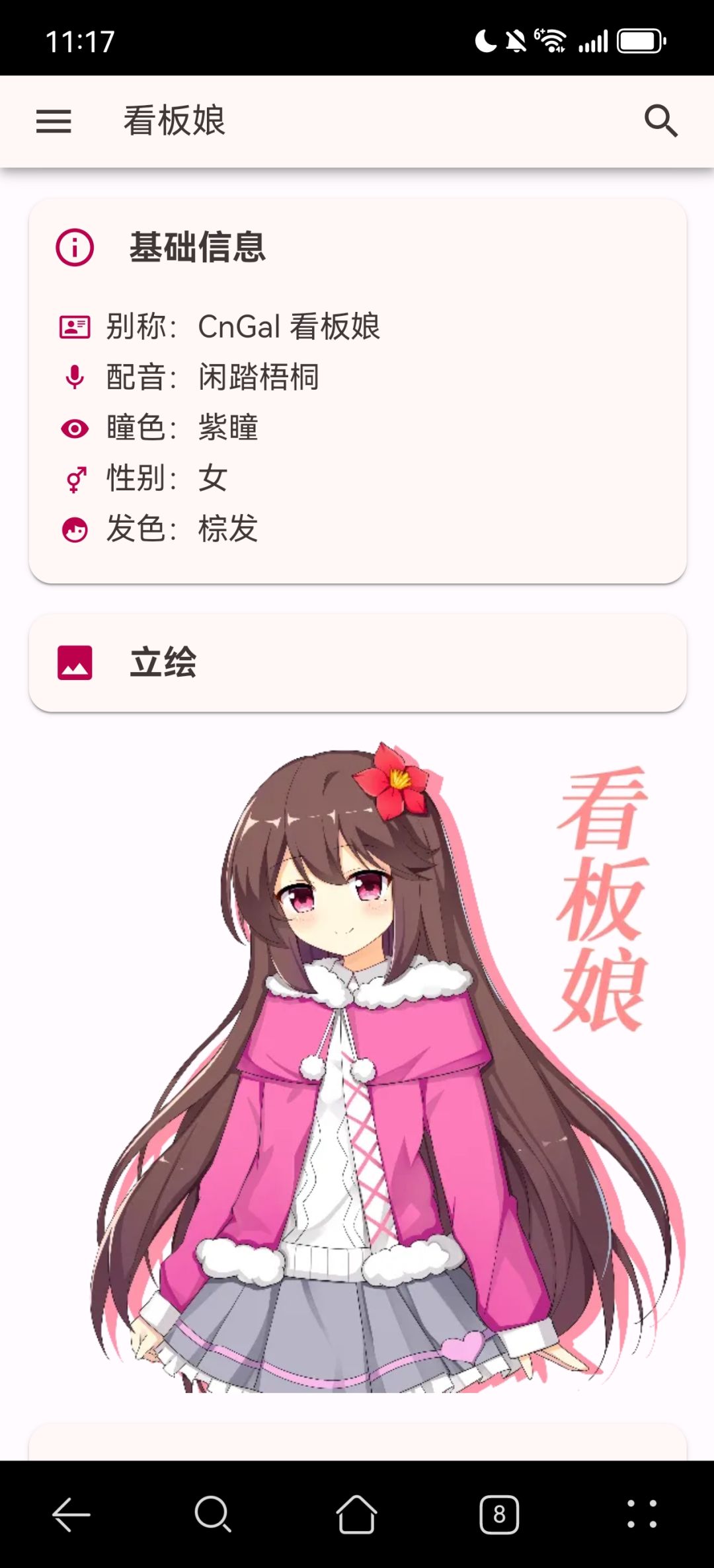Open the app grid icon in navigation bar
This screenshot has height=1568, width=714.
[x=642, y=1513]
